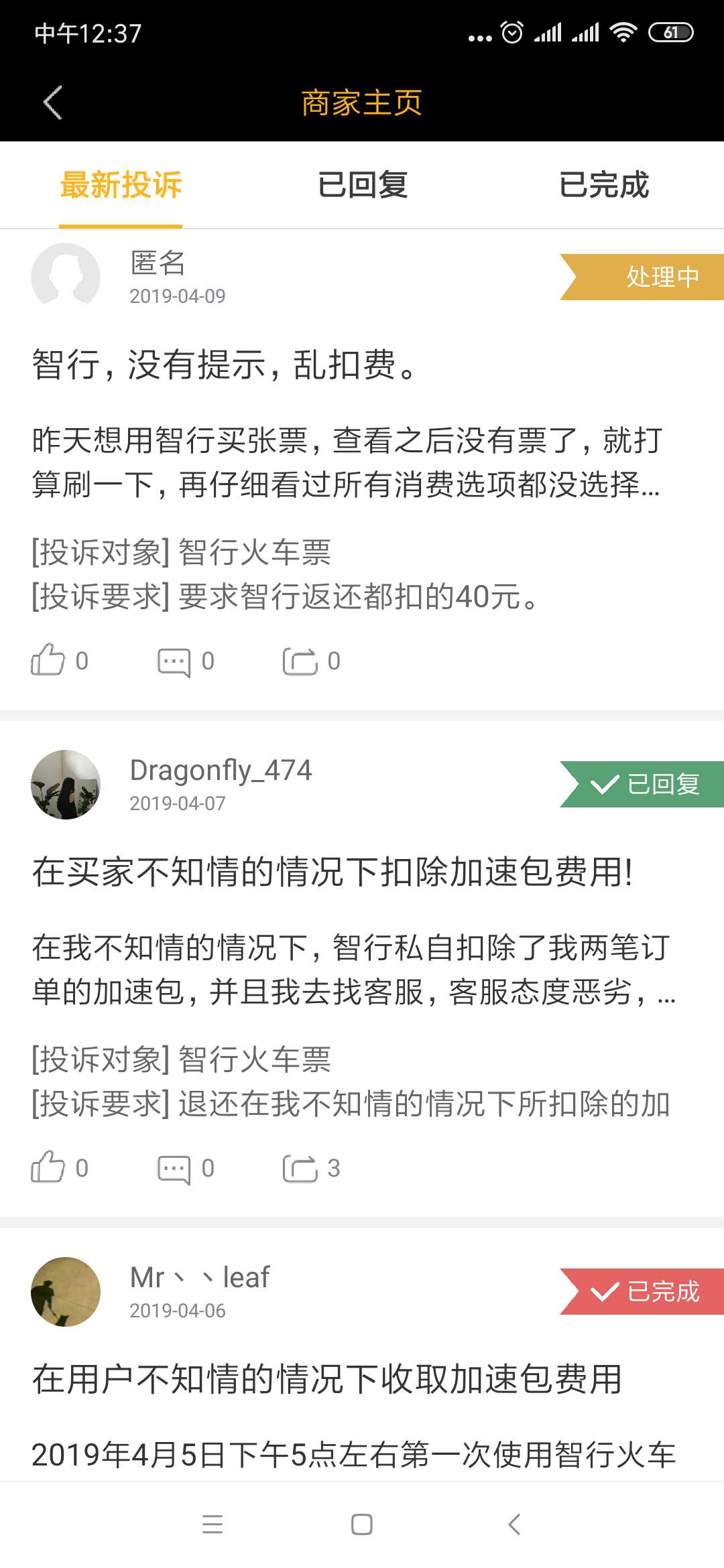
Task: Open Dragonfly_474's complaint about 加速包费用
Action: click(332, 872)
